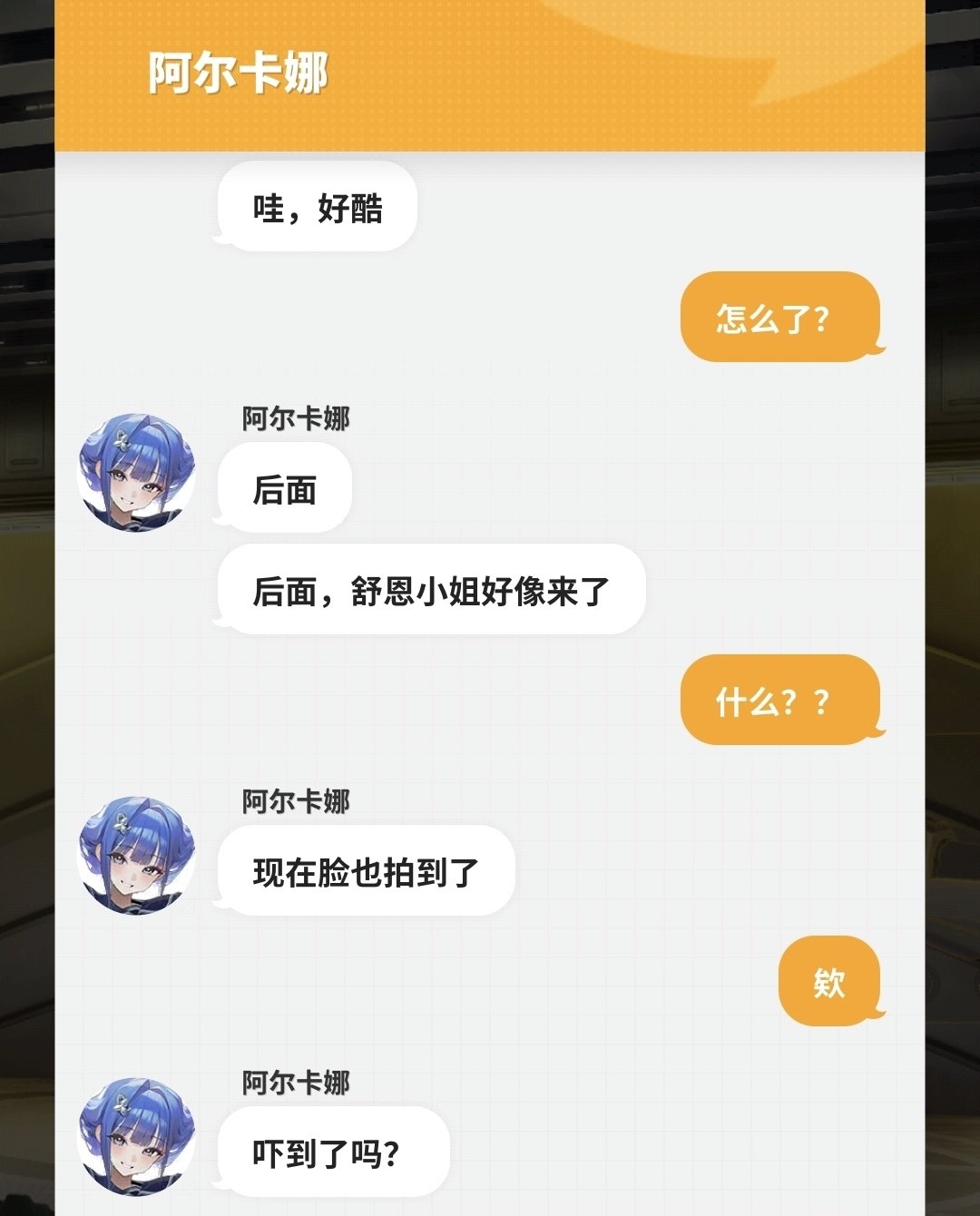View 阿尔卡娜's profile picture beside 吓到了吗?
Viewport: 980px width, 1216px height.
tap(136, 1136)
